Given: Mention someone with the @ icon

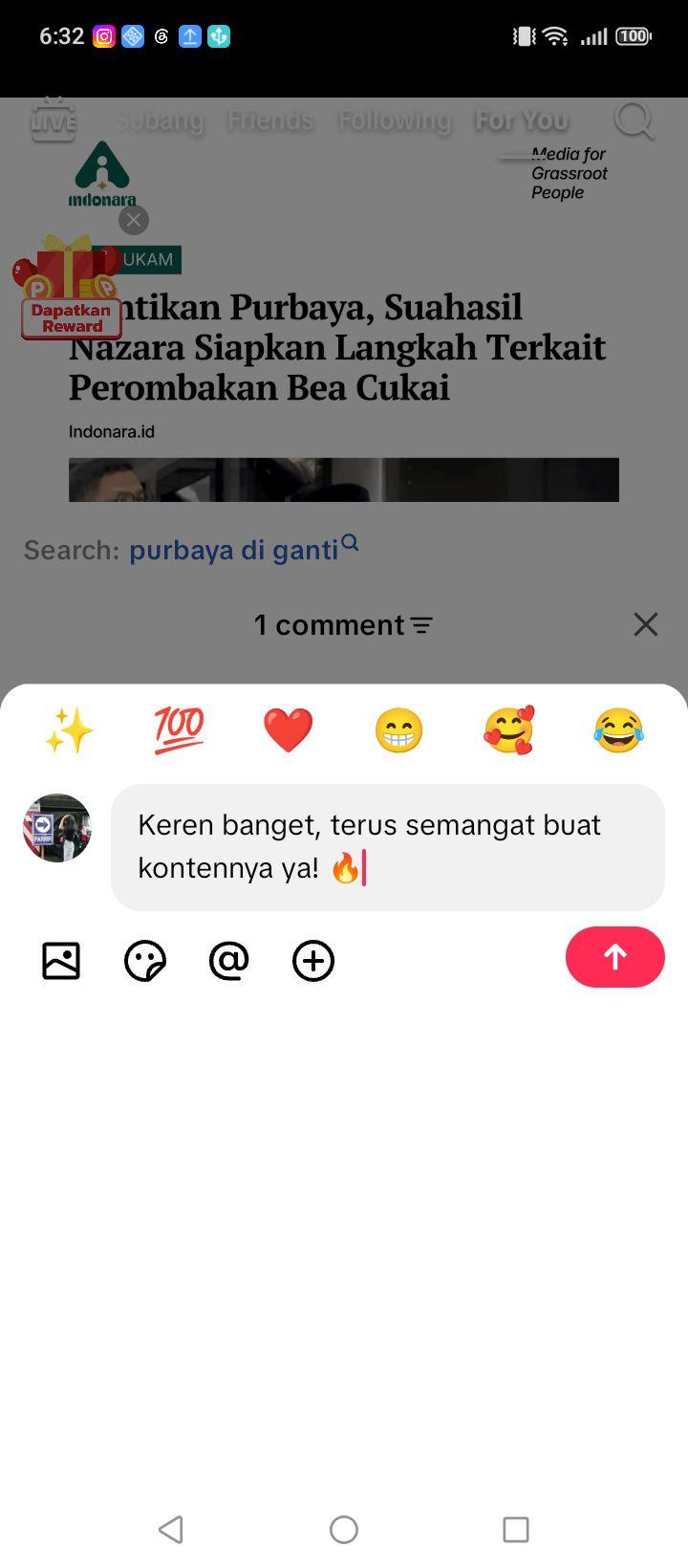Looking at the screenshot, I should pyautogui.click(x=229, y=961).
